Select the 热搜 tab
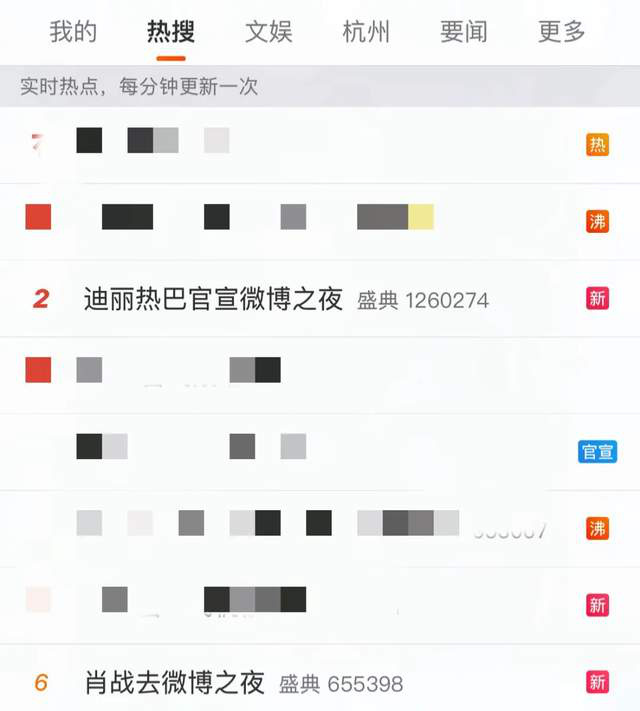Image resolution: width=640 pixels, height=711 pixels. click(x=170, y=32)
